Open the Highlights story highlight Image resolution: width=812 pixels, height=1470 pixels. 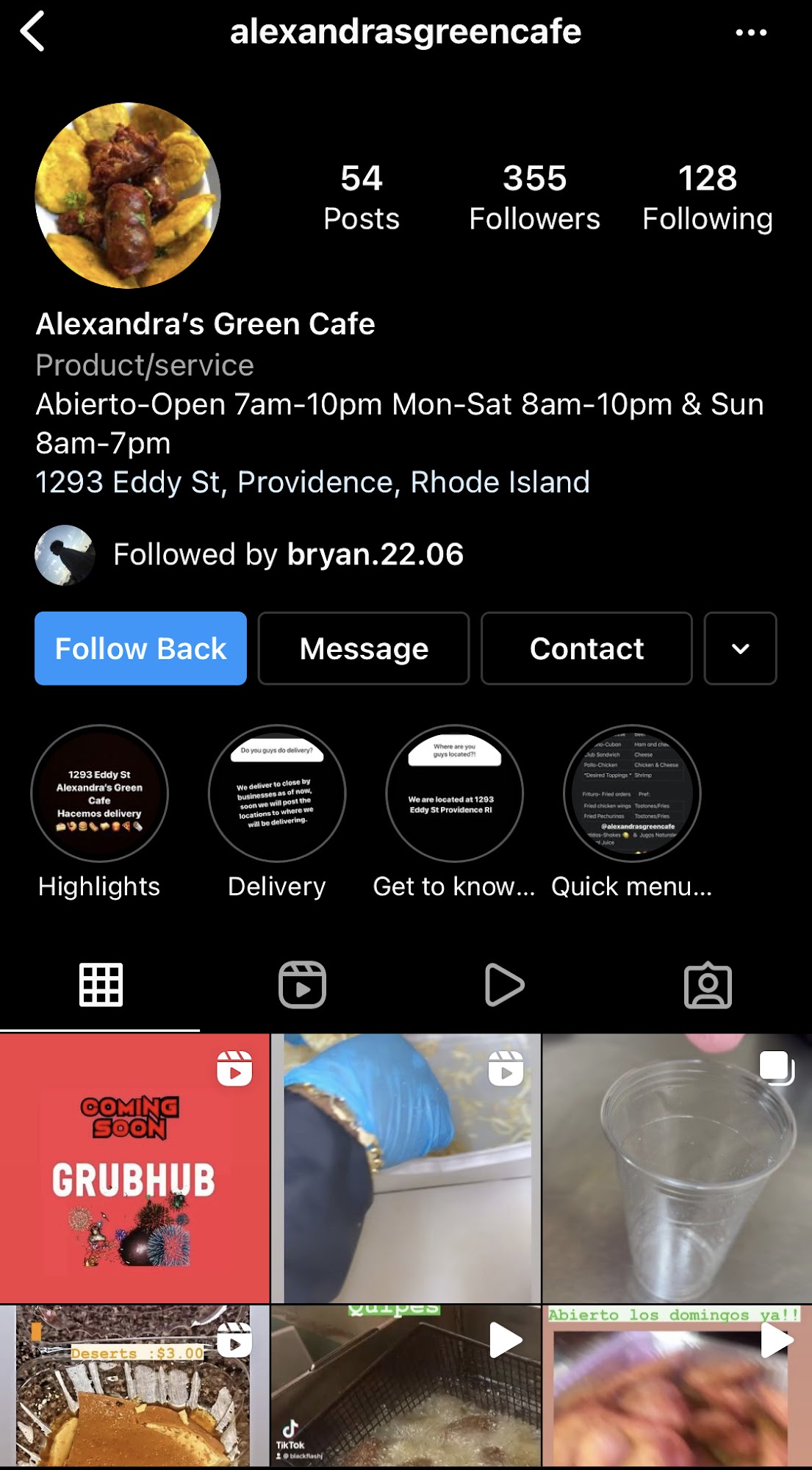[99, 794]
